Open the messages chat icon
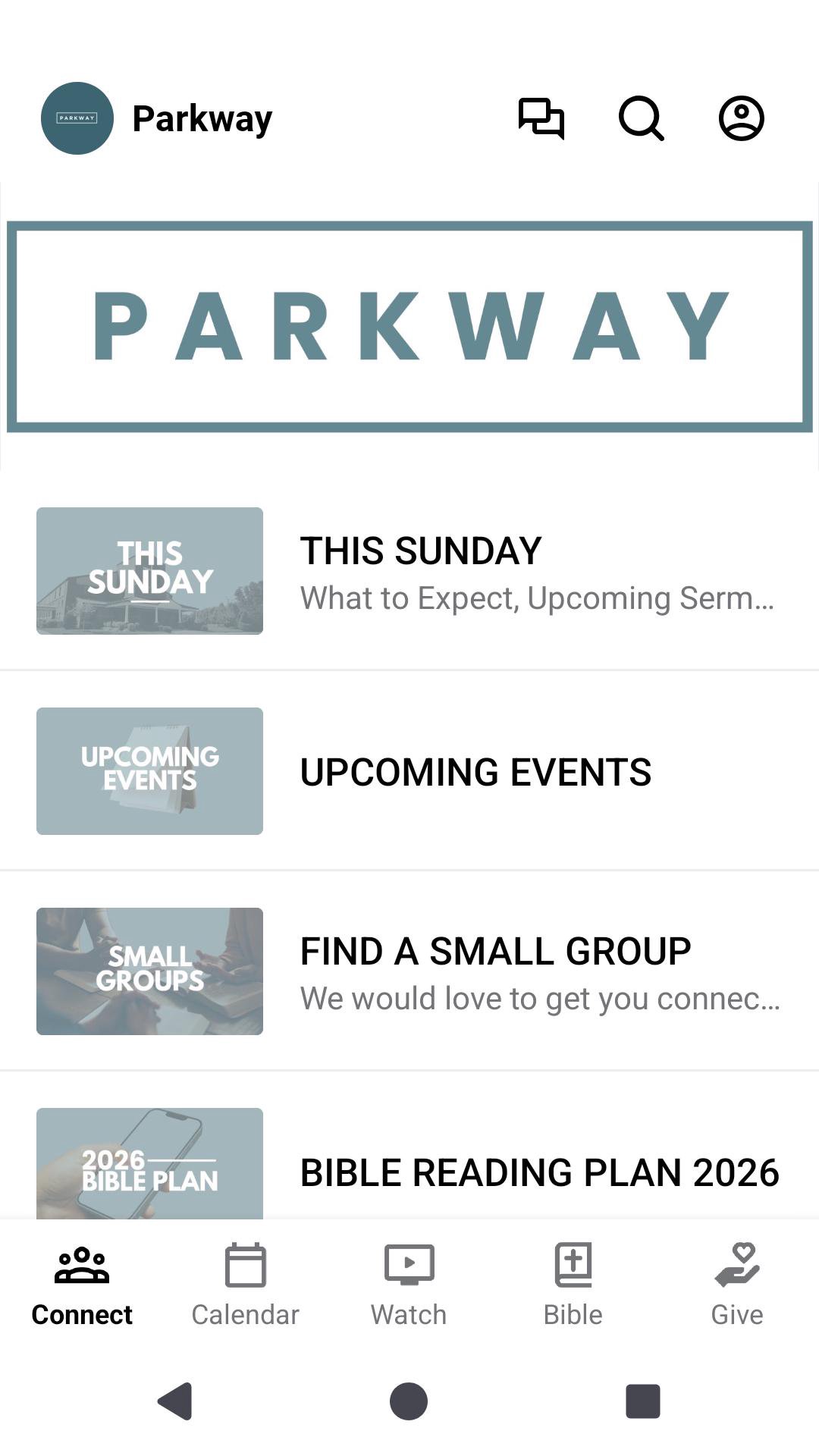The width and height of the screenshot is (819, 1456). (541, 118)
